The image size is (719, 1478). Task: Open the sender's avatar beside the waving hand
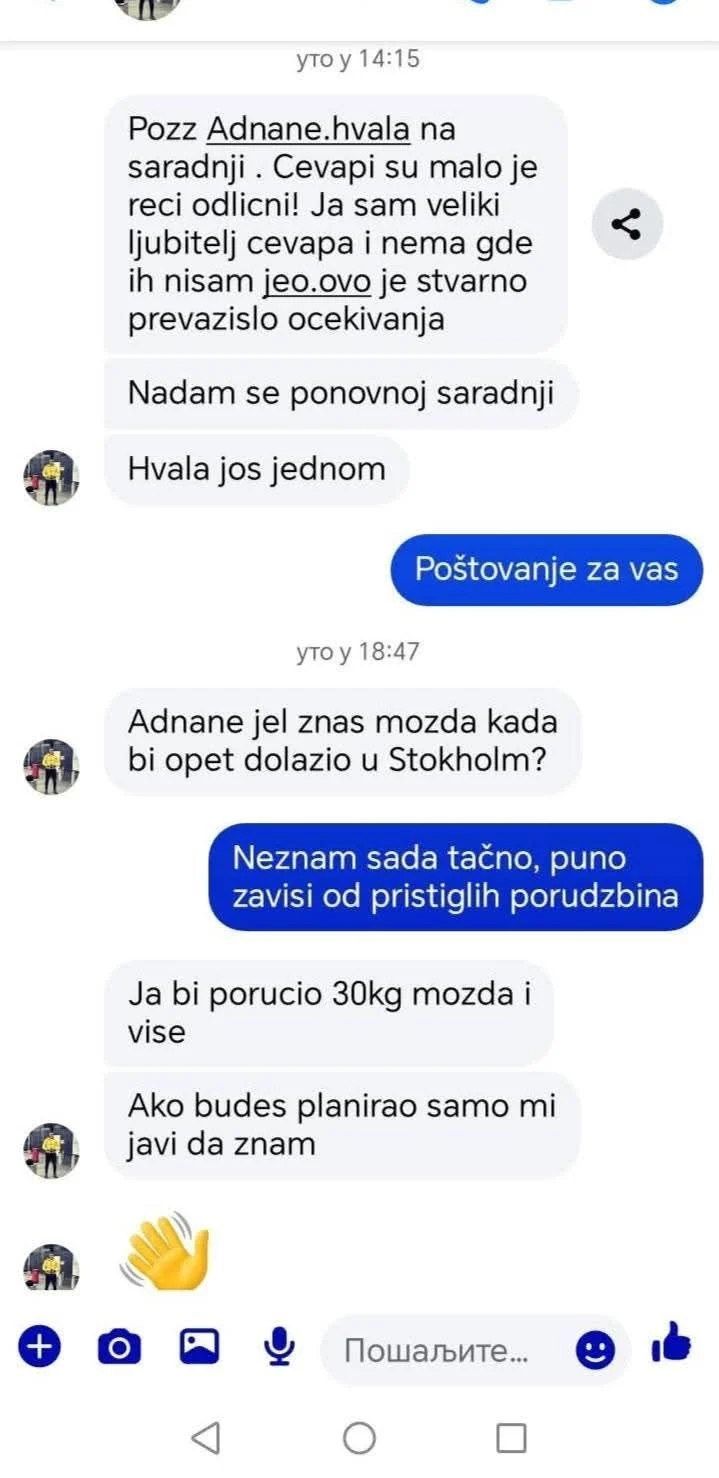coord(51,1266)
